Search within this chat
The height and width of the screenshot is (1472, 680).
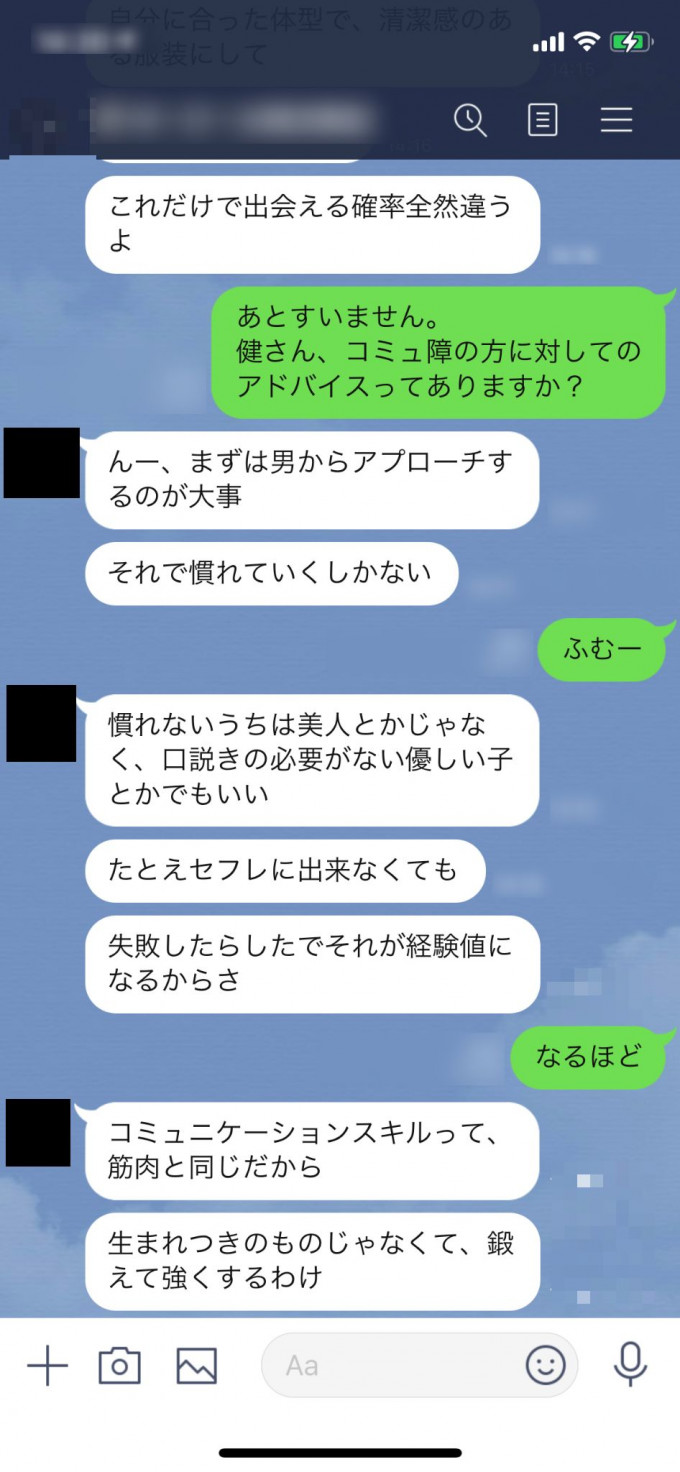[470, 121]
